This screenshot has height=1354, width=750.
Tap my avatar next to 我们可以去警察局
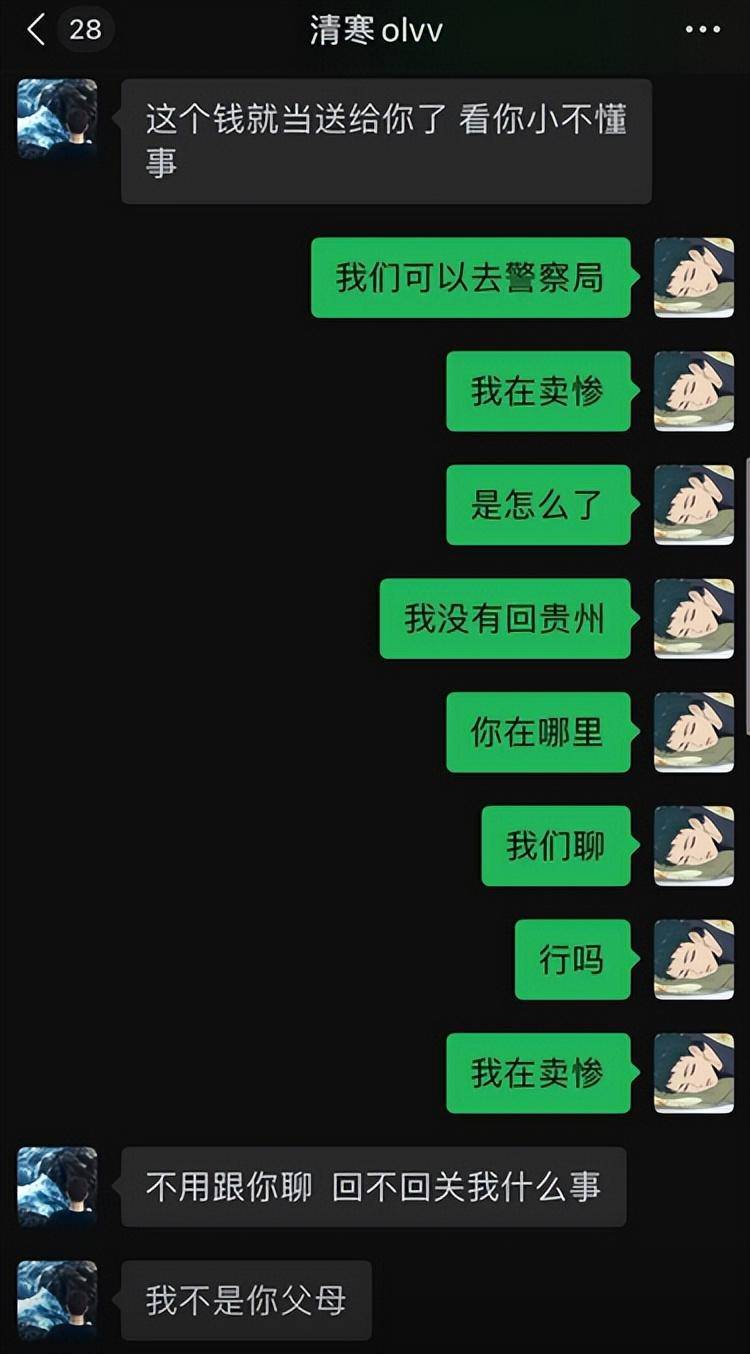coord(693,277)
